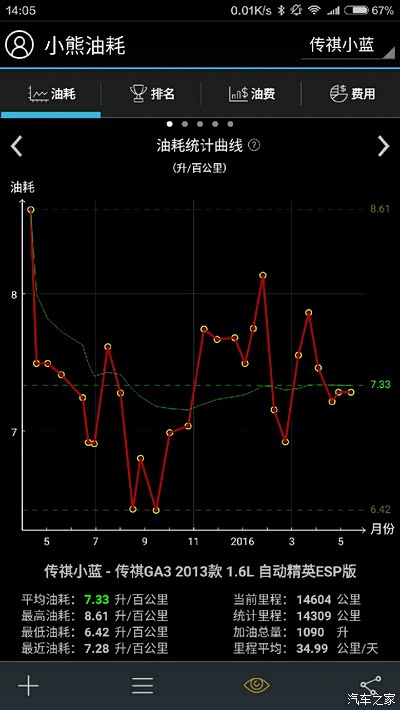Open the user profile icon
The height and width of the screenshot is (710, 400).
pos(19,44)
